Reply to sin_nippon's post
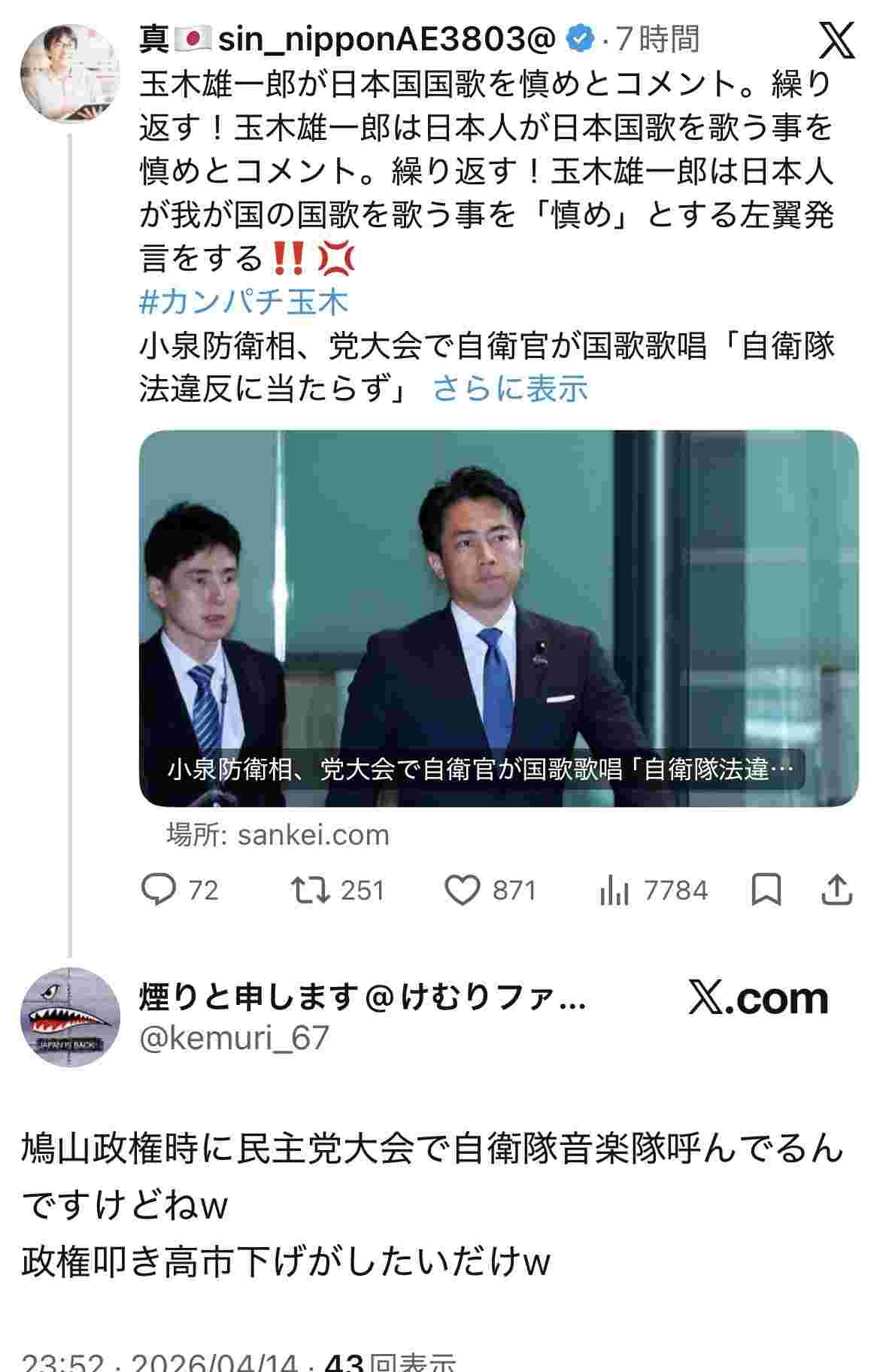The image size is (880, 1372). (159, 890)
